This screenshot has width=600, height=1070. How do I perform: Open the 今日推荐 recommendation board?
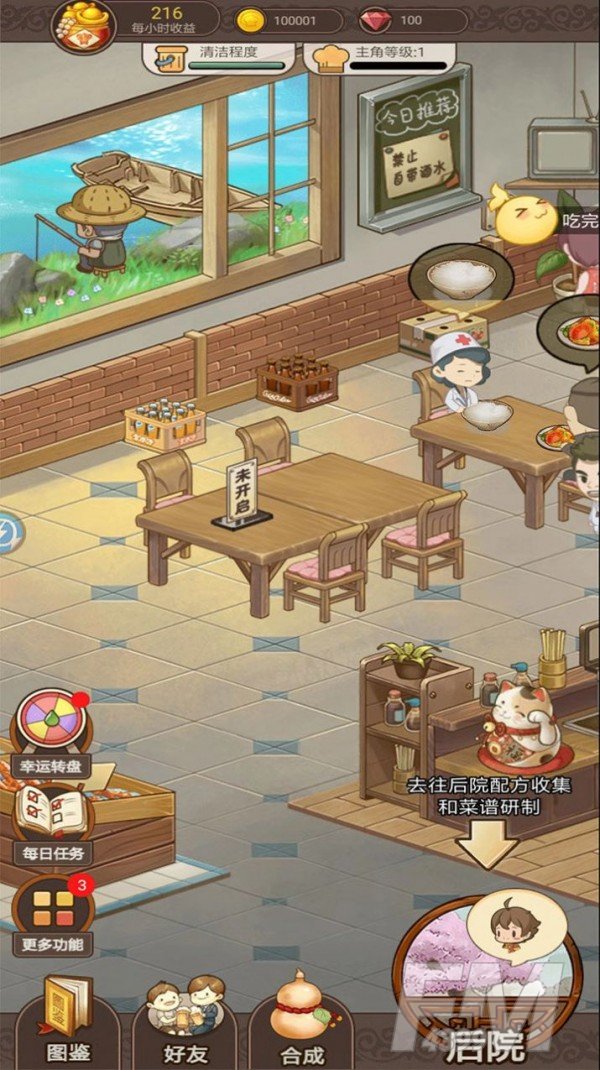(x=414, y=147)
